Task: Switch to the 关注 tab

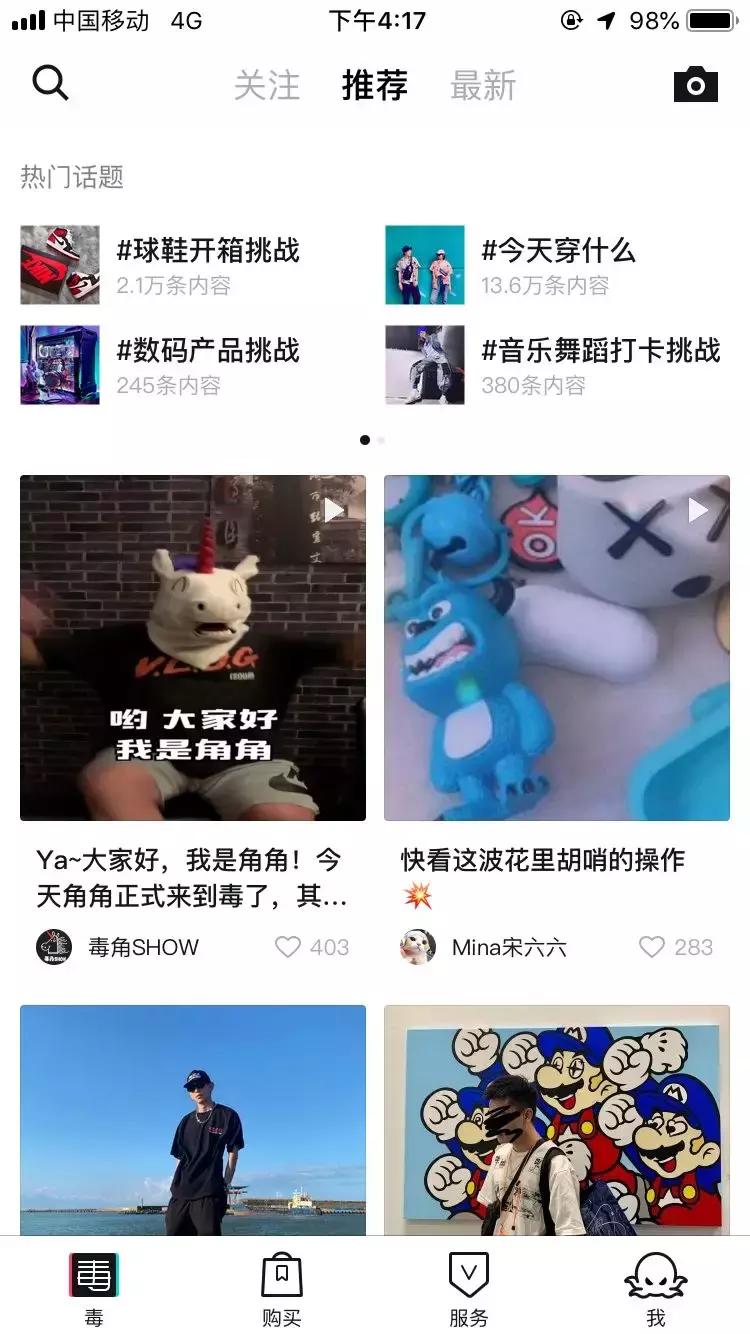Action: point(266,86)
